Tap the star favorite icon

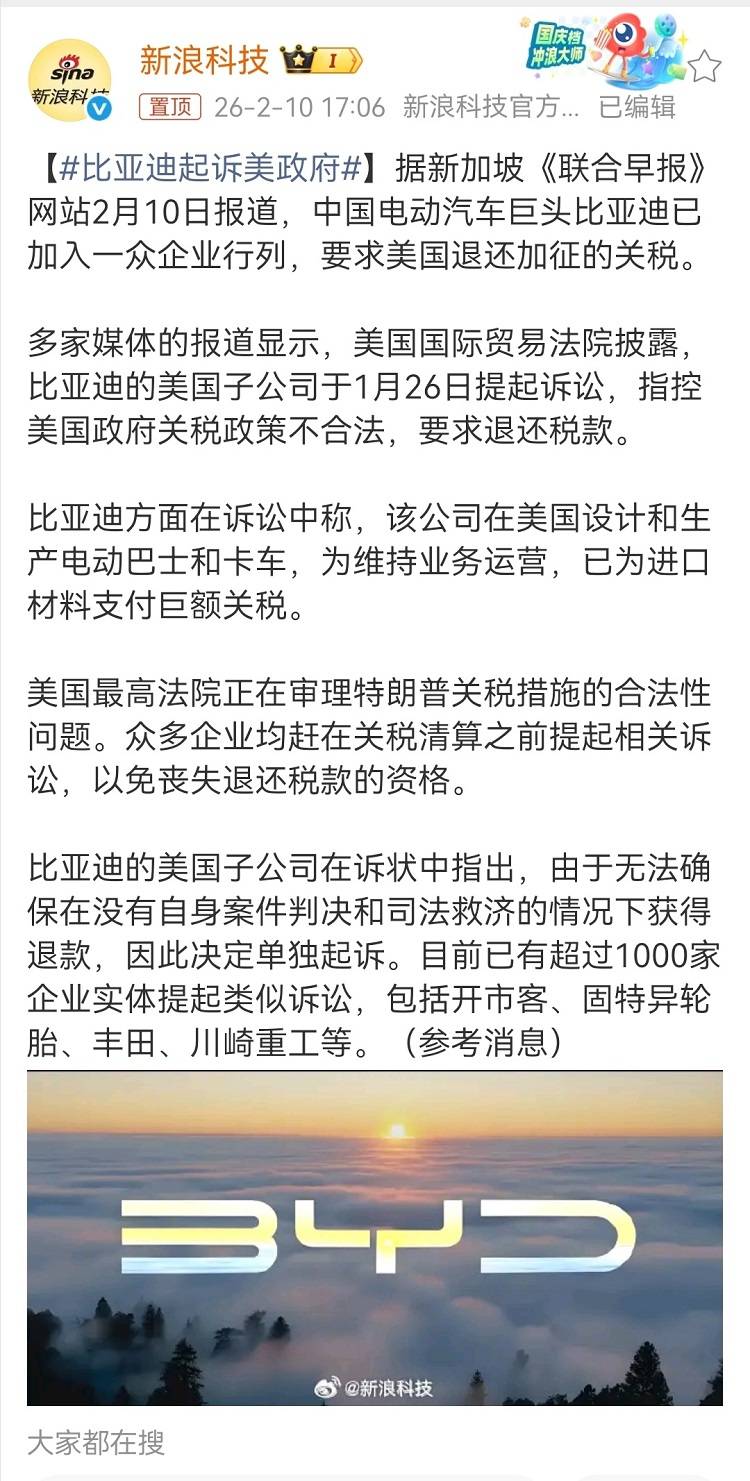(705, 66)
